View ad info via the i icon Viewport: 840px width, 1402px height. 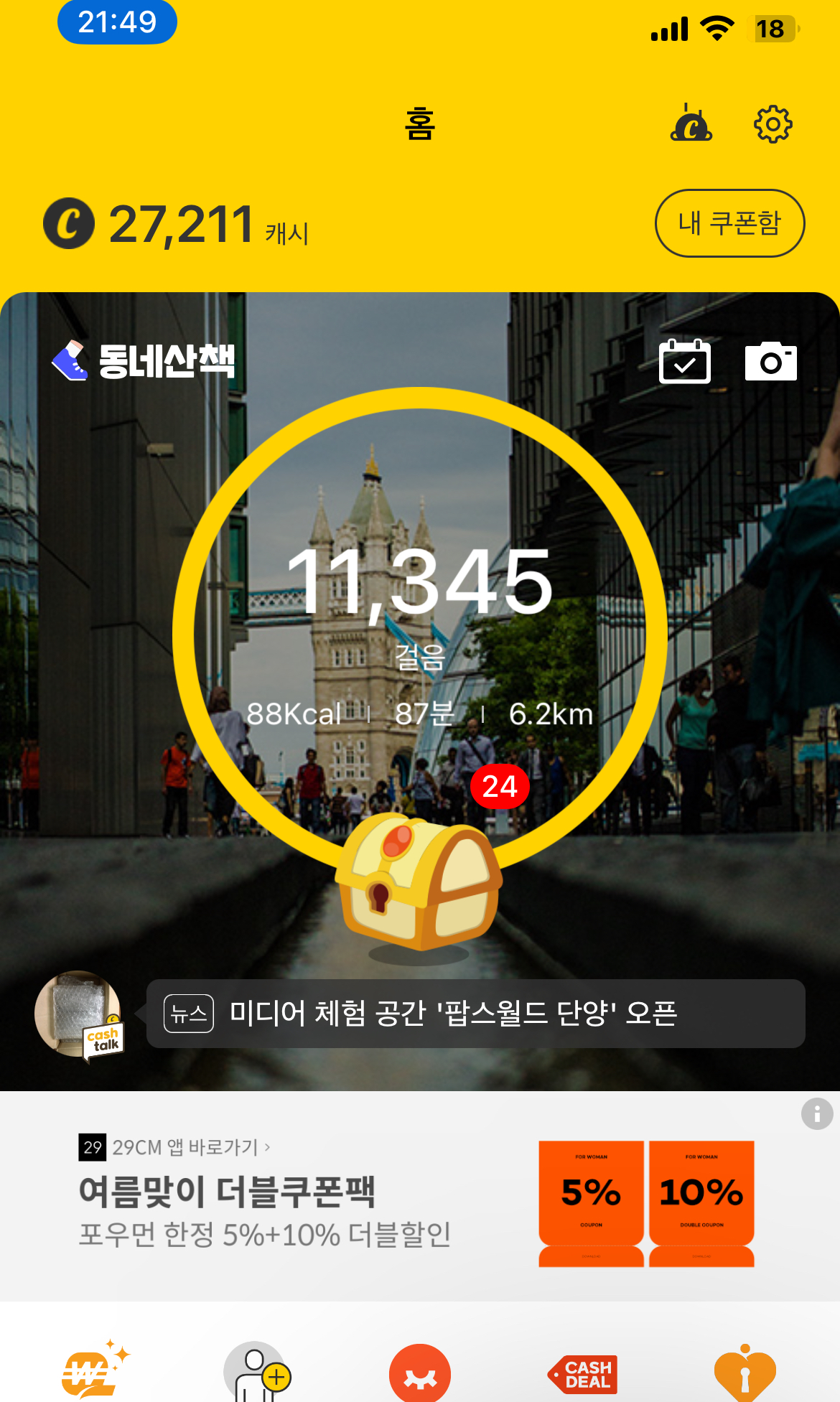817,1114
